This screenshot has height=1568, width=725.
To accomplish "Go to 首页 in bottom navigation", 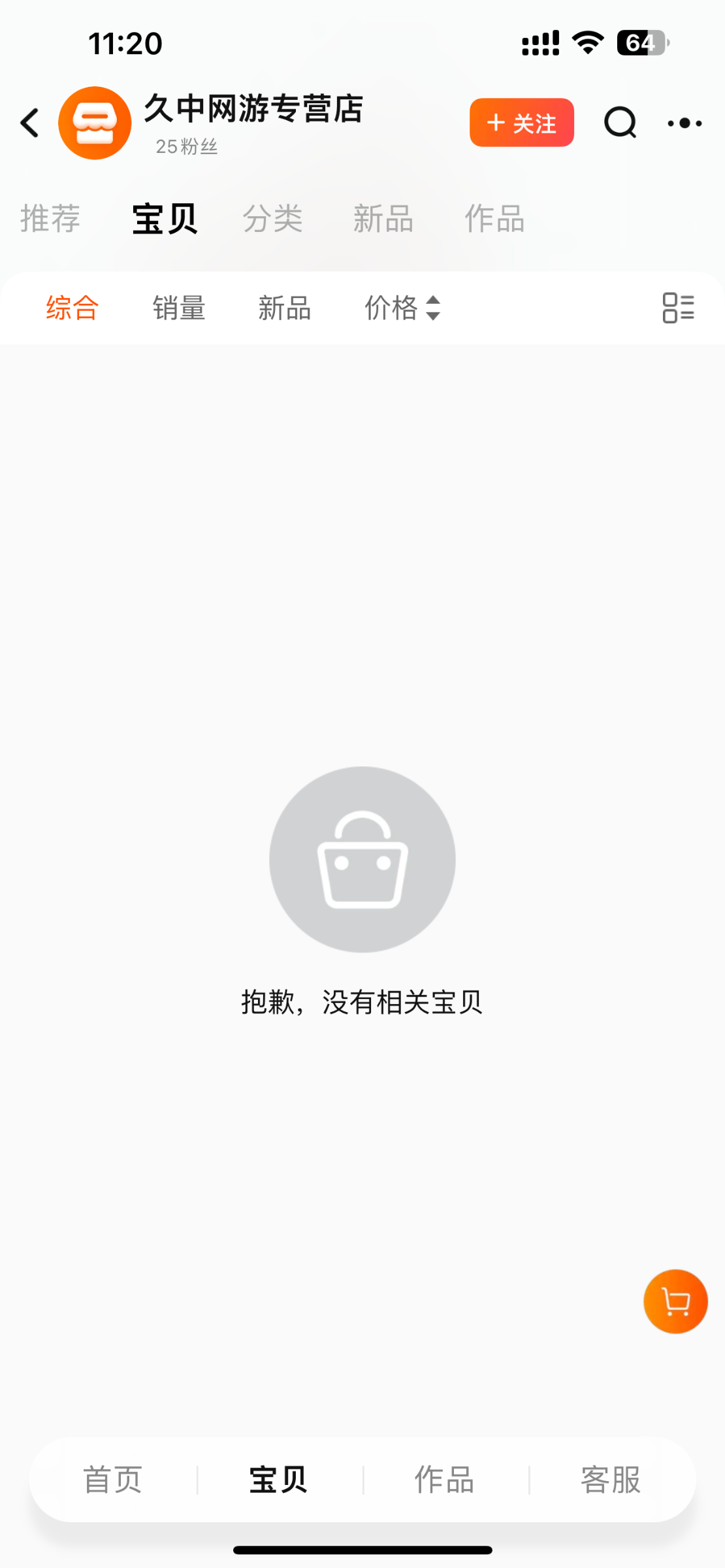I will [113, 1480].
